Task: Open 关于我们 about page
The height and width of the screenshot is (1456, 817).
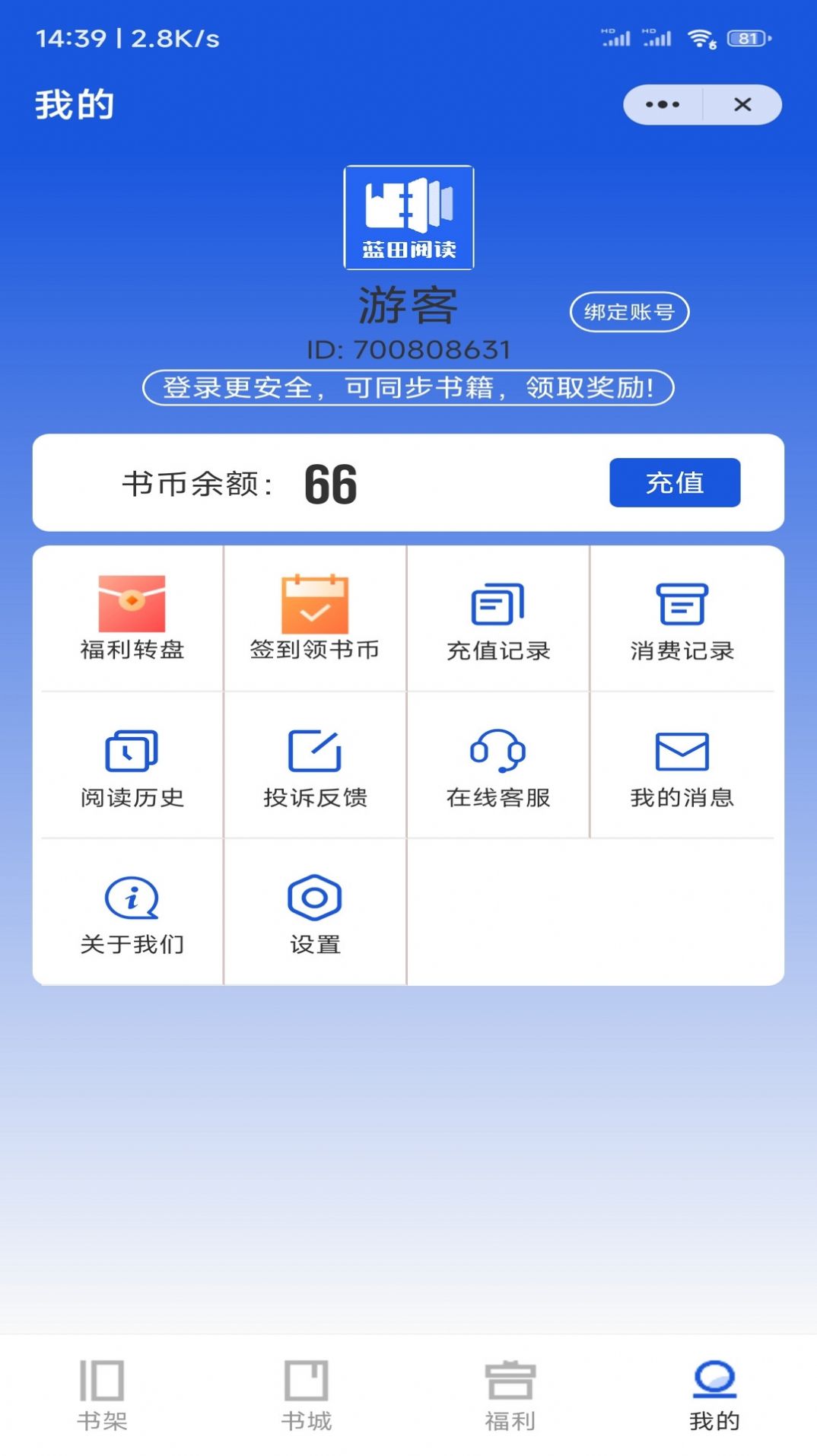Action: point(132,913)
